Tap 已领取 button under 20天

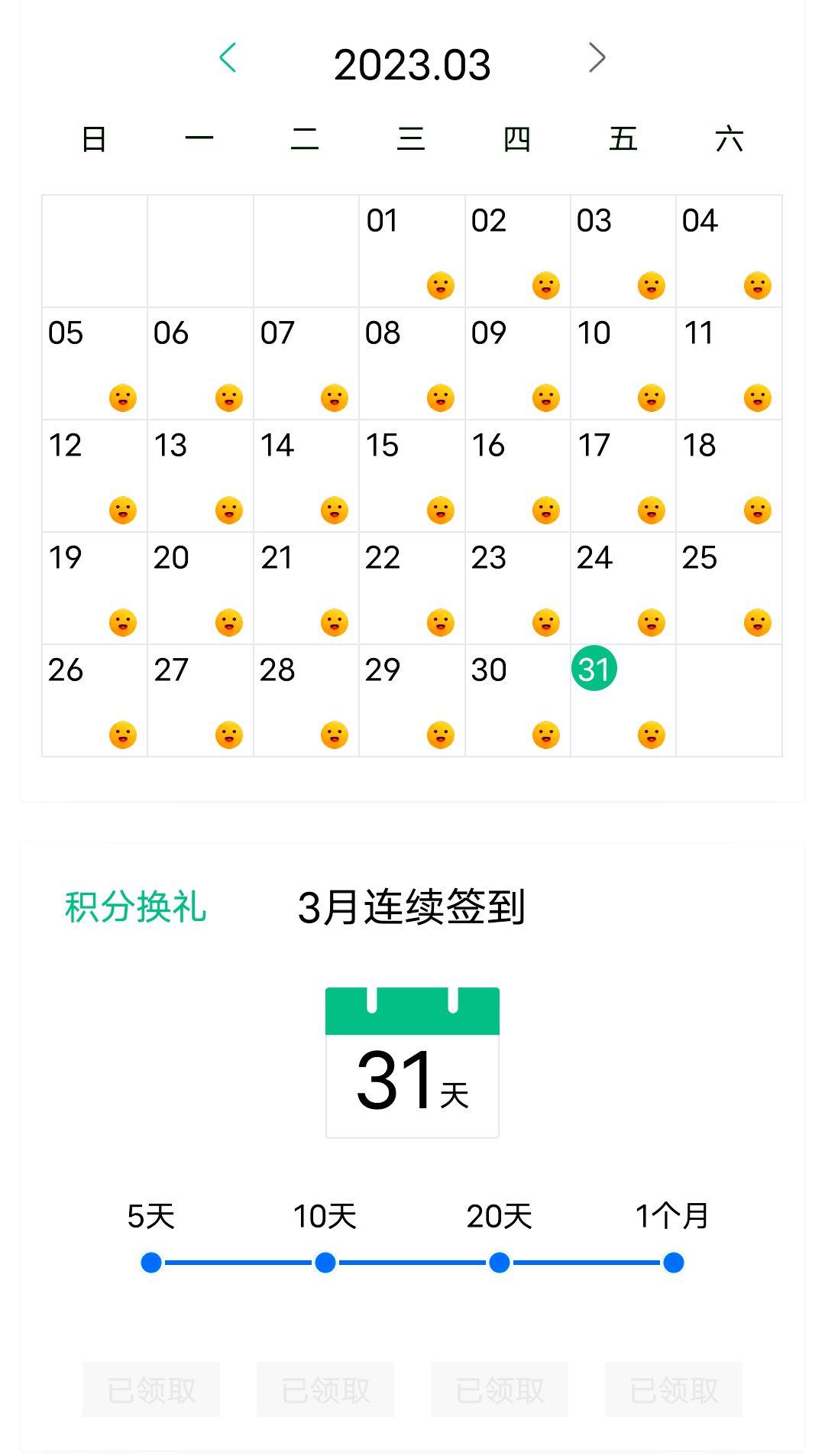click(x=500, y=1390)
